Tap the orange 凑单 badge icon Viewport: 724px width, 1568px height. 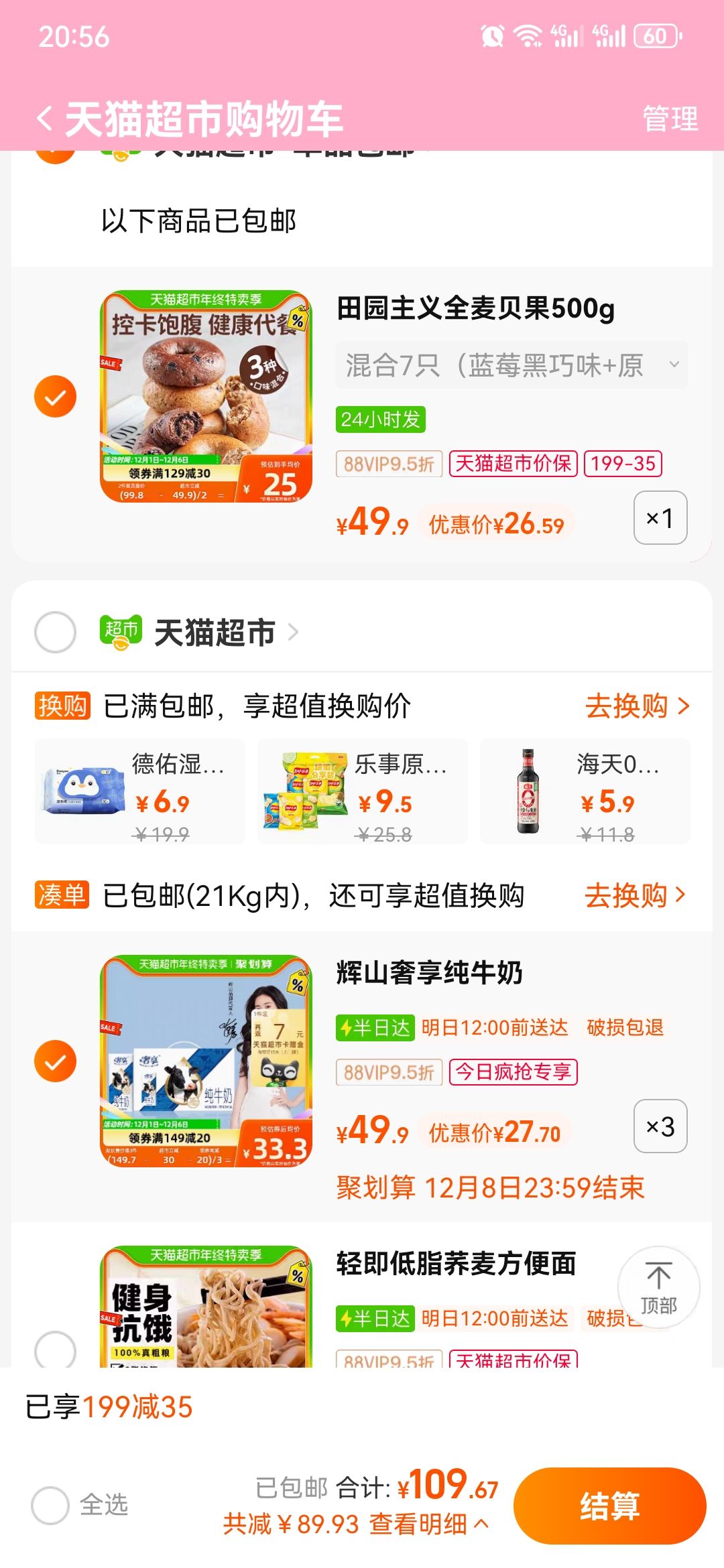click(x=63, y=894)
